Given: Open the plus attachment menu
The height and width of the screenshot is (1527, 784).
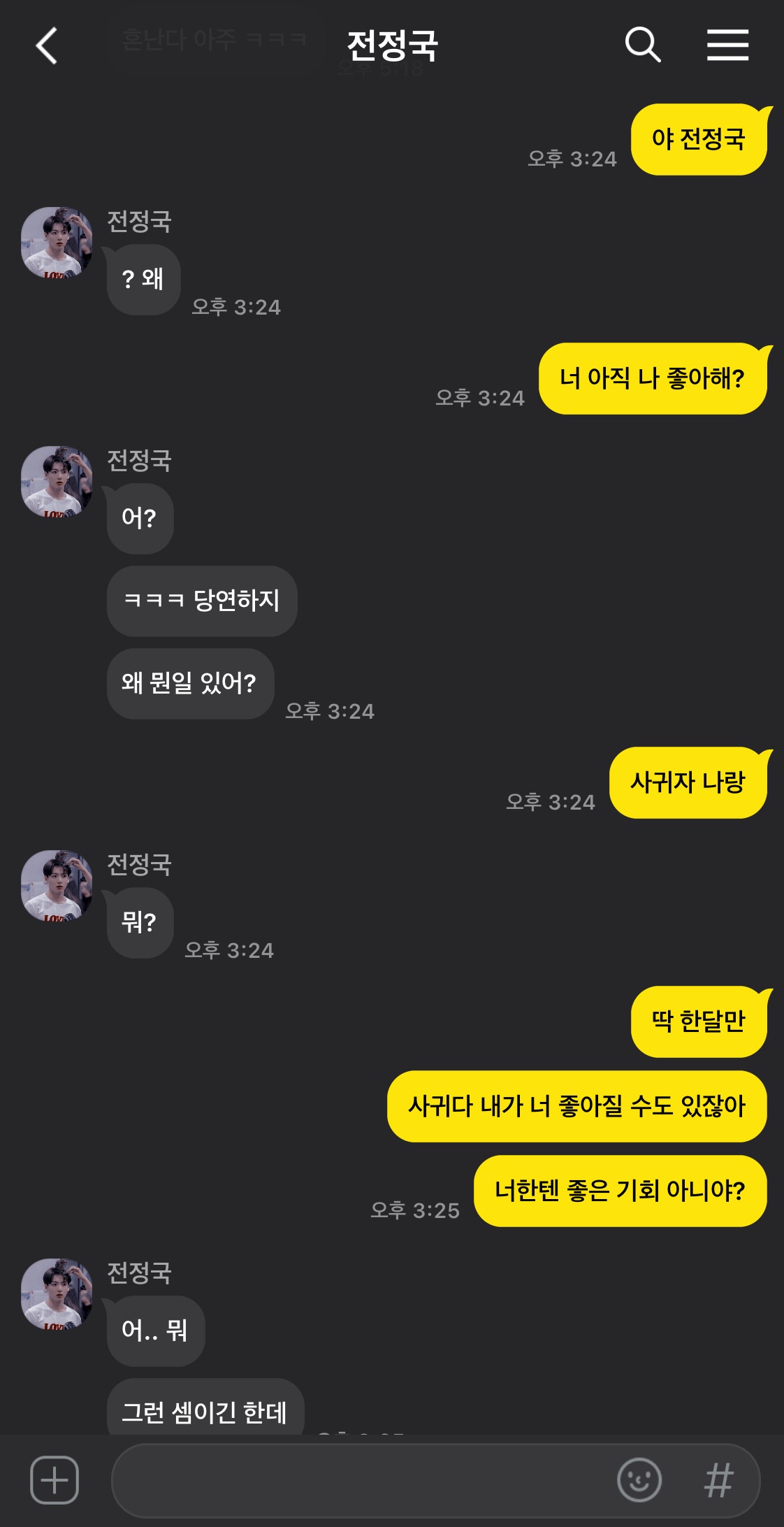Looking at the screenshot, I should pos(55,1479).
